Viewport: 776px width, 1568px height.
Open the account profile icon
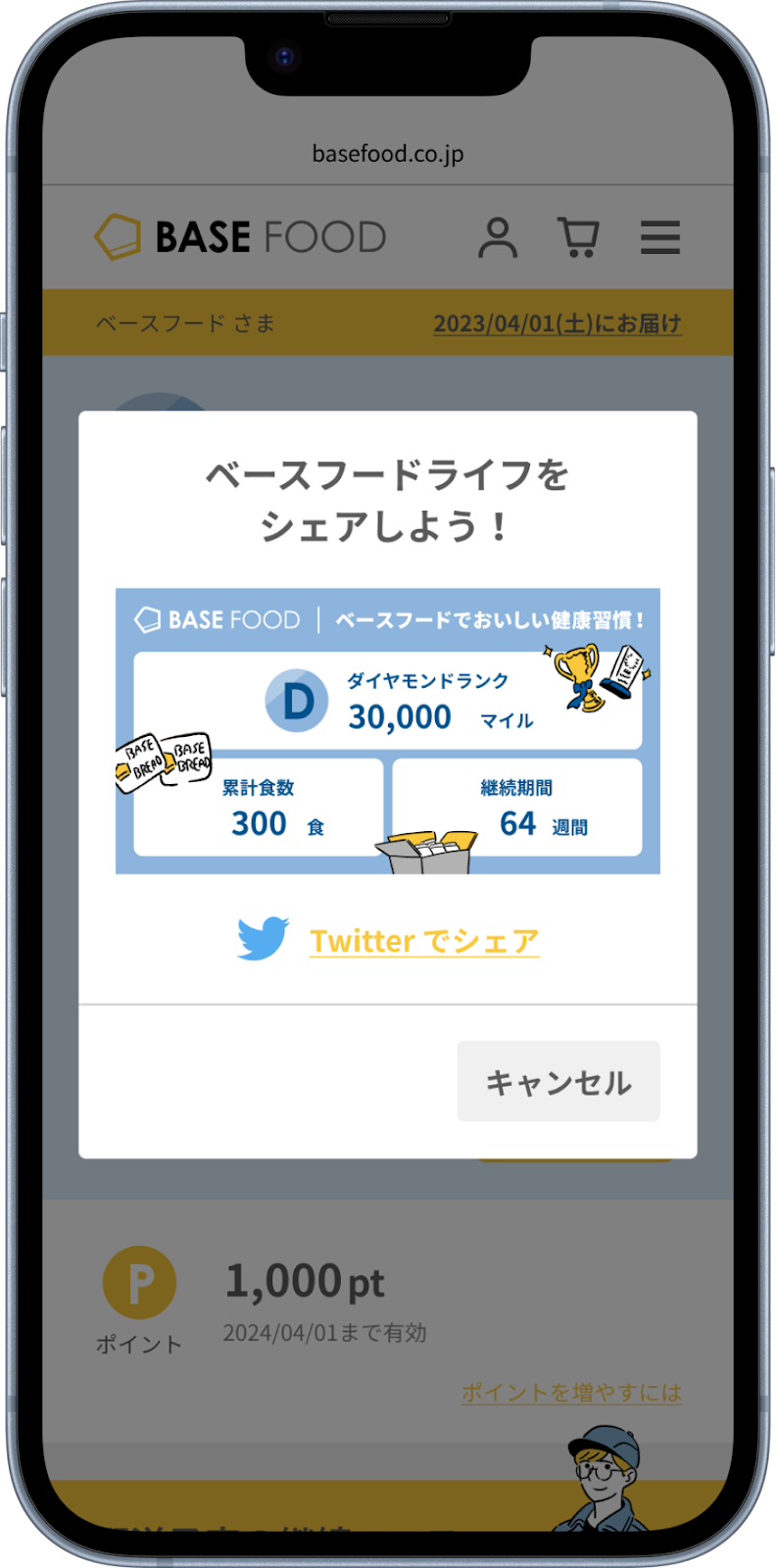[x=498, y=237]
